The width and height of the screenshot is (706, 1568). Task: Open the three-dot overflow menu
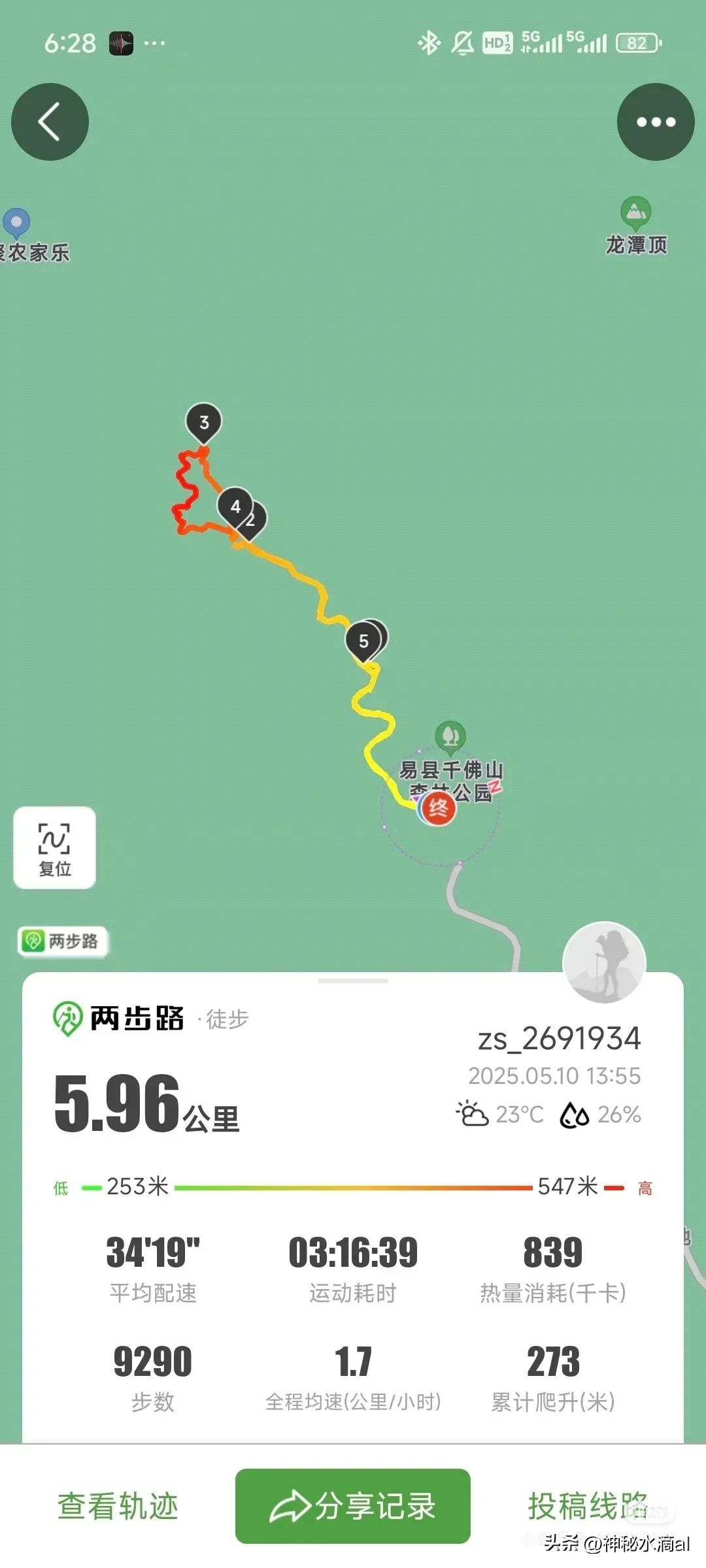coord(655,122)
